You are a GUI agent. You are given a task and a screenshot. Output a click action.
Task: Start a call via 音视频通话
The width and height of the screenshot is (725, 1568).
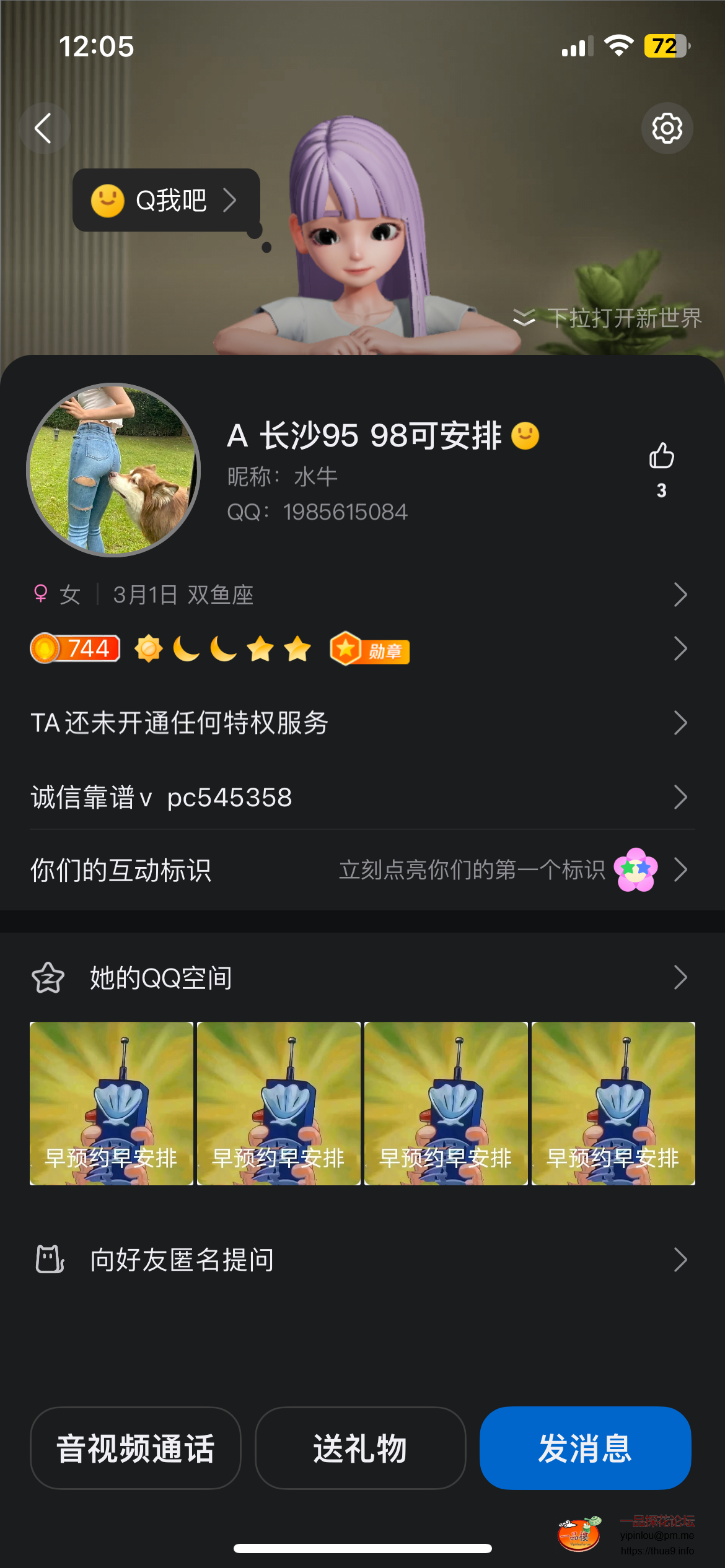136,1448
